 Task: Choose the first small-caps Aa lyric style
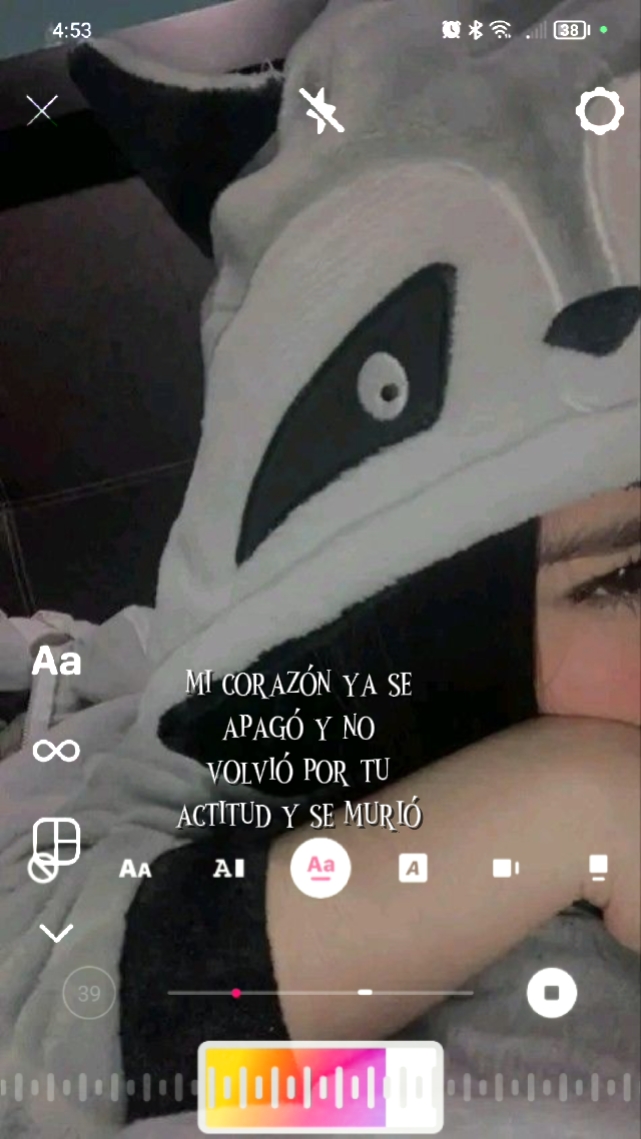(x=135, y=868)
